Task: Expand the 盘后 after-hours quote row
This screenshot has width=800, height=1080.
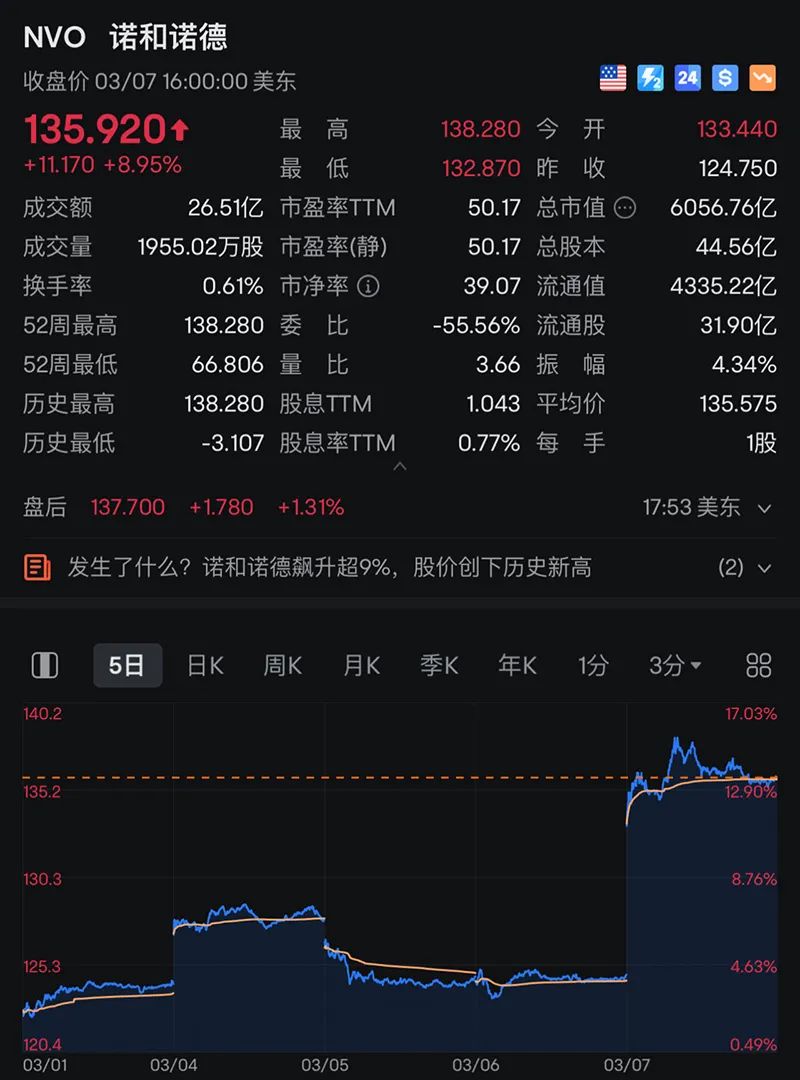Action: [765, 508]
